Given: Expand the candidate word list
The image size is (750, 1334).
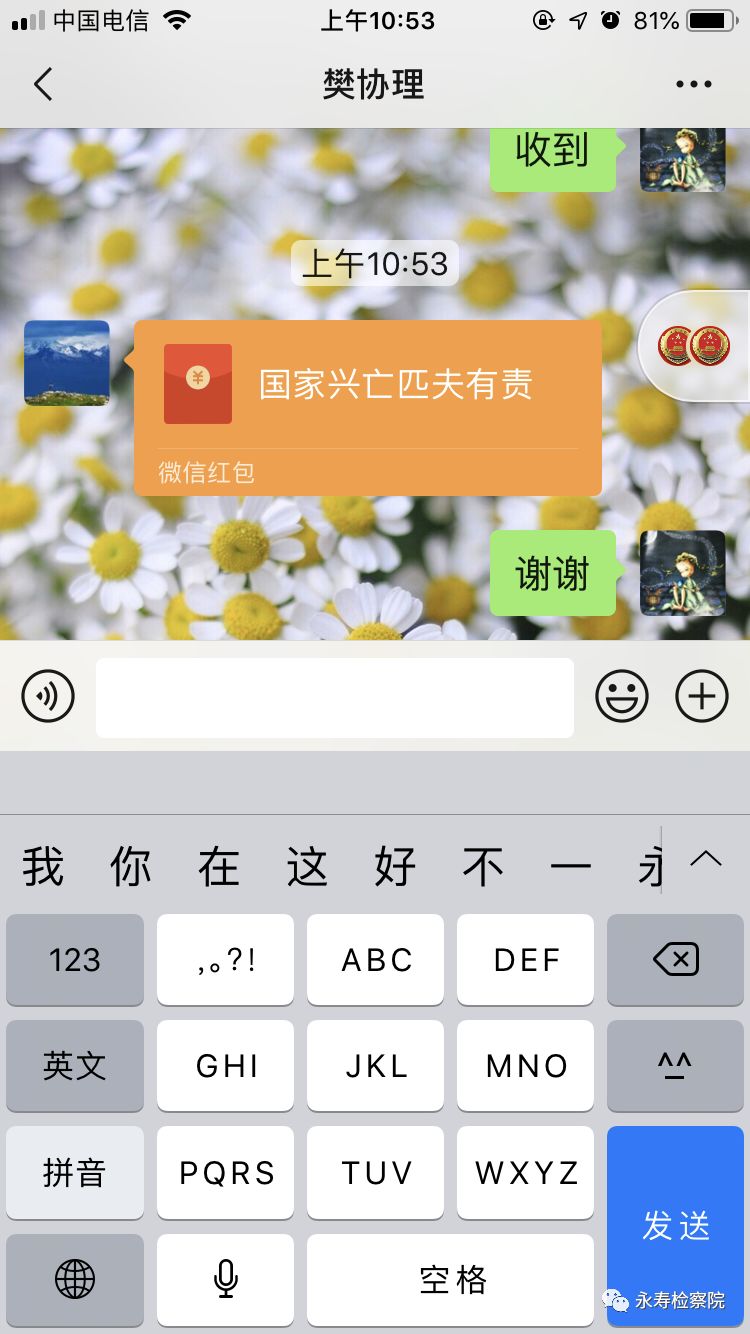Looking at the screenshot, I should coord(706,859).
